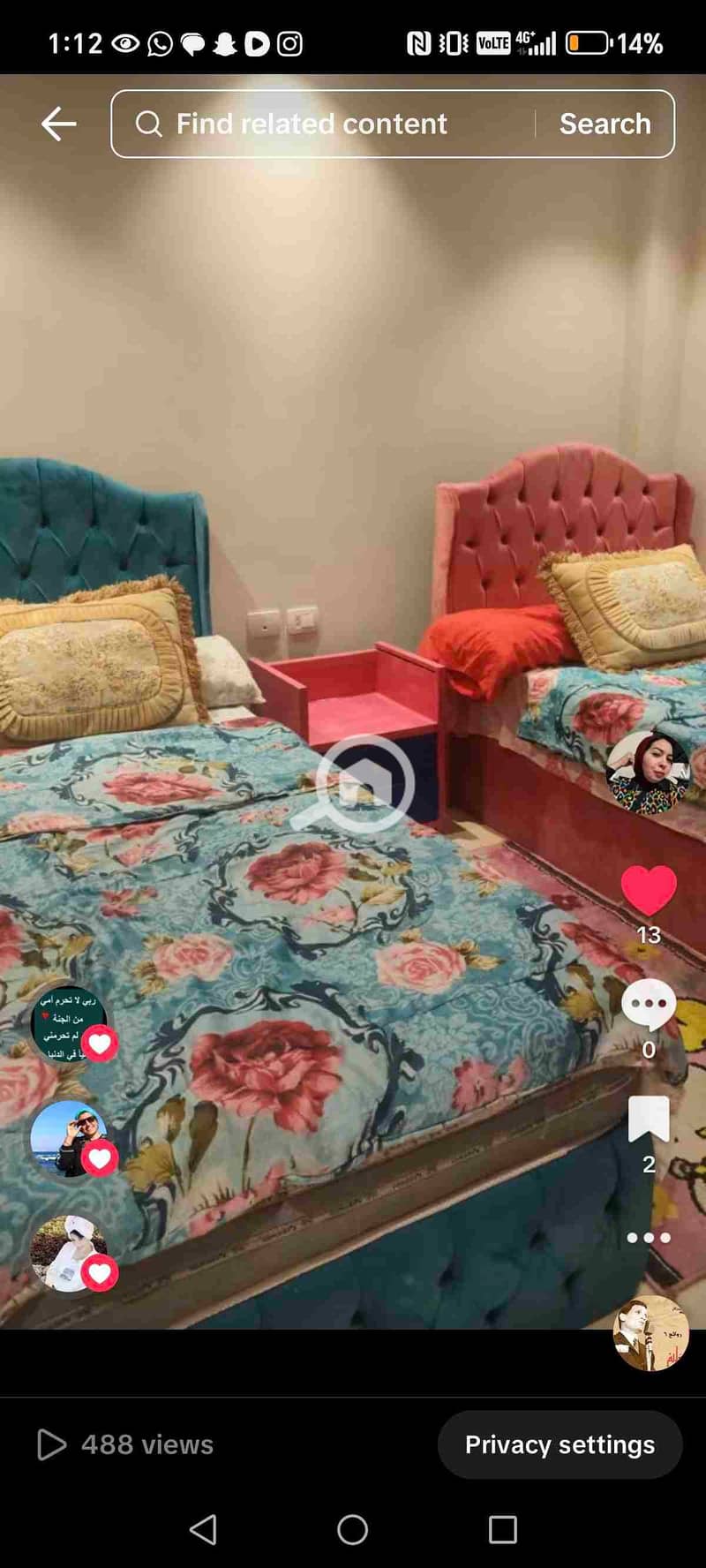Open the sound disc for this video

tap(650, 1333)
